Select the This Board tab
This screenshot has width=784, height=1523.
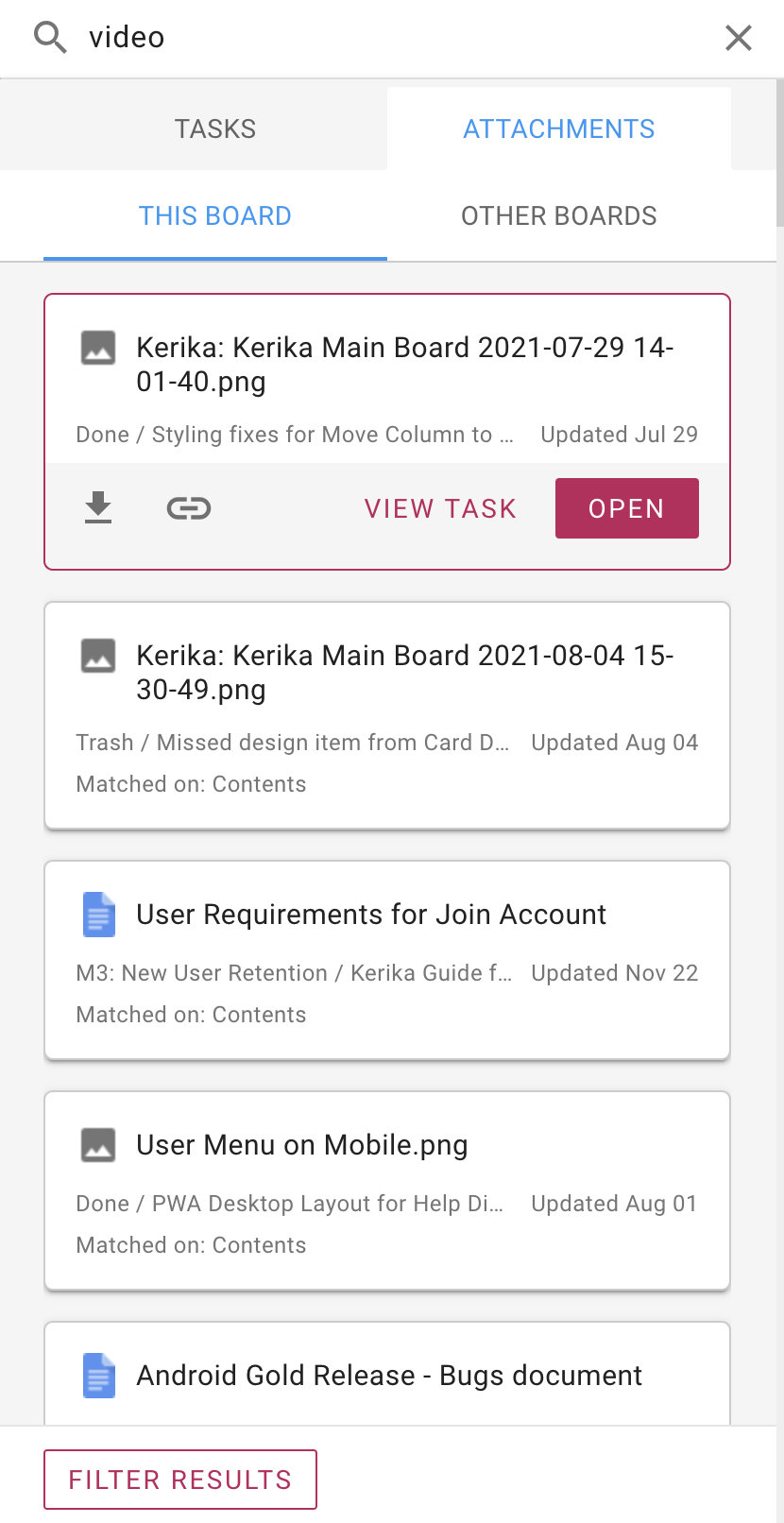coord(215,215)
